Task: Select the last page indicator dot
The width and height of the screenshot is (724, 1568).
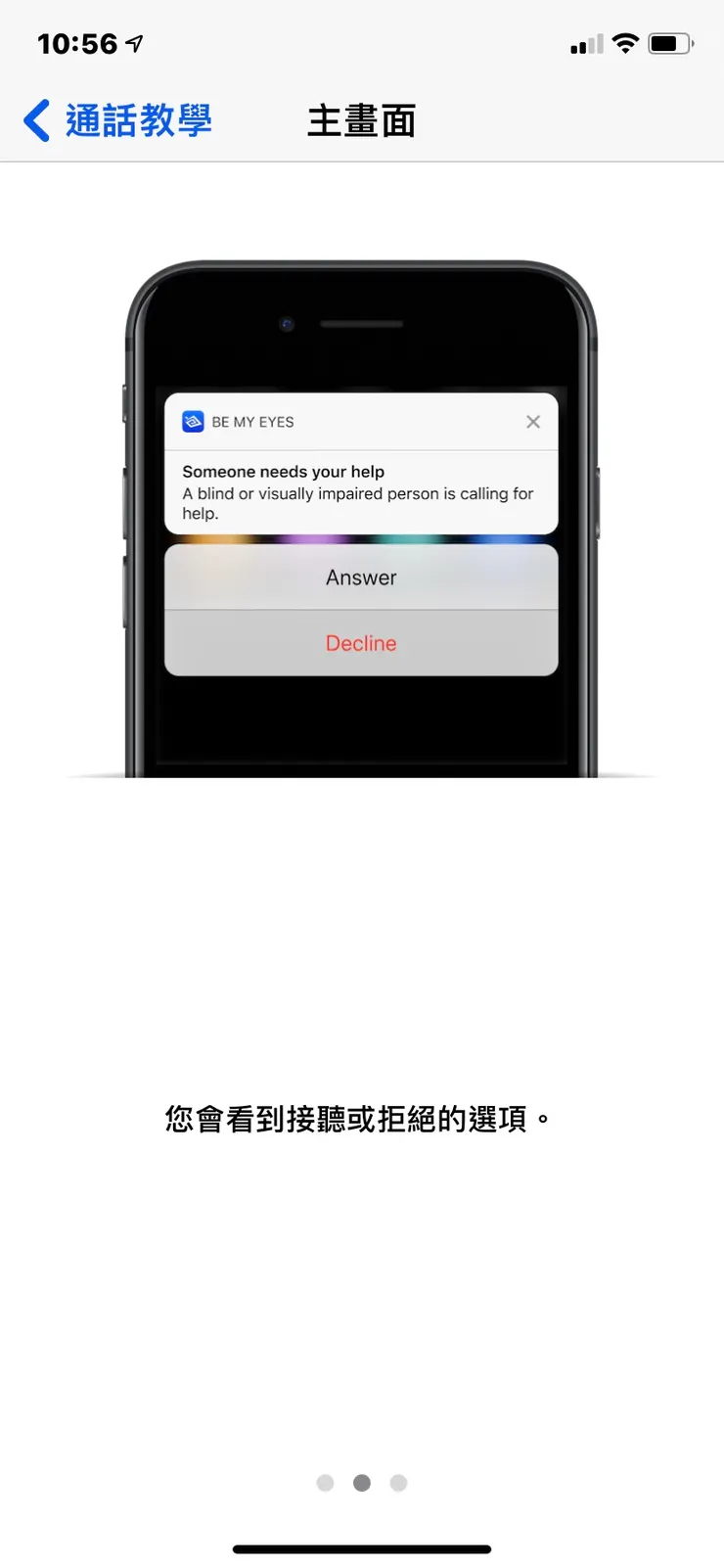Action: tap(398, 1483)
